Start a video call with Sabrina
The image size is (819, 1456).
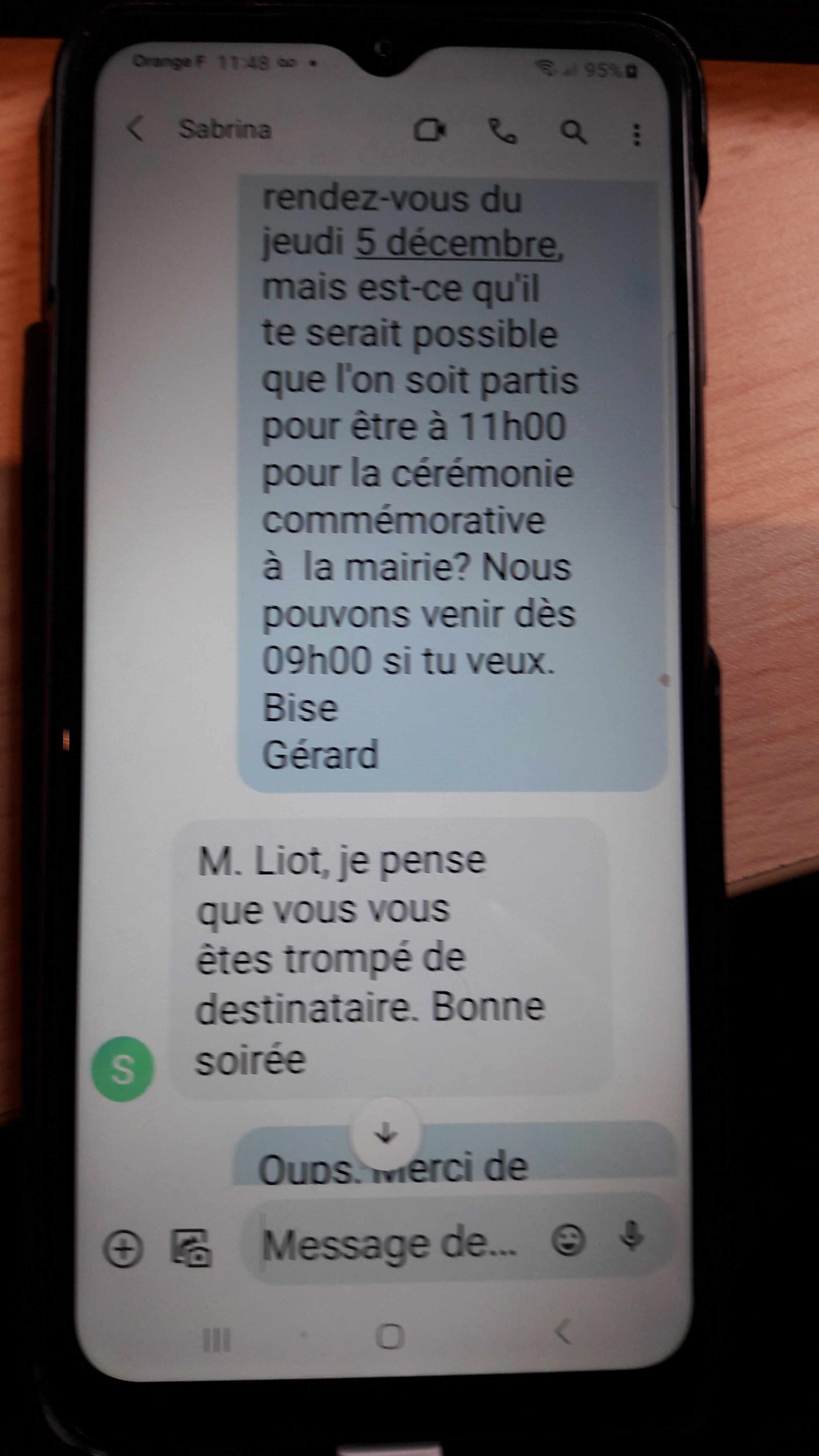430,131
